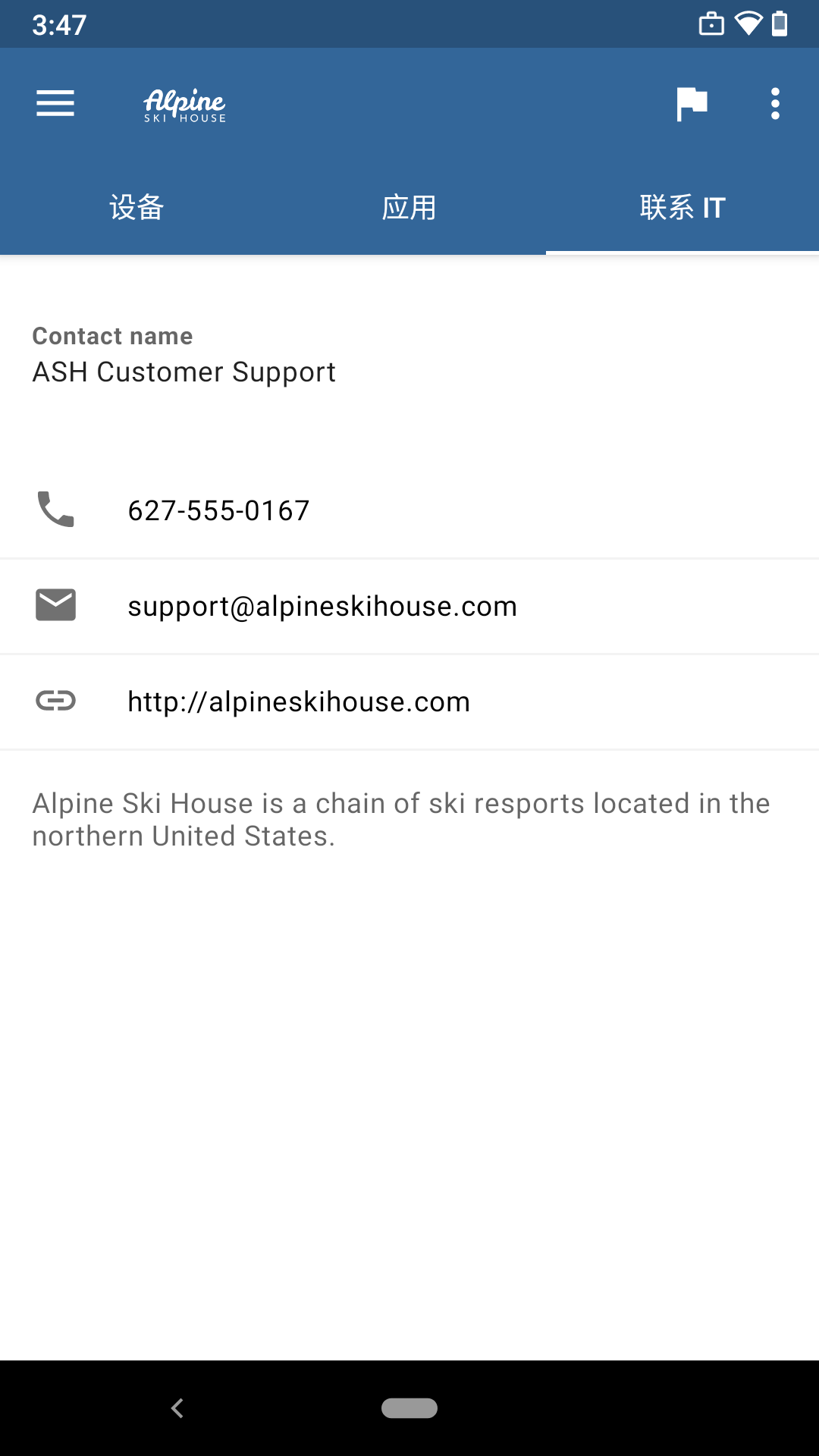Go back using the system back button
Screen dimensions: 819x1456
pos(177,1408)
